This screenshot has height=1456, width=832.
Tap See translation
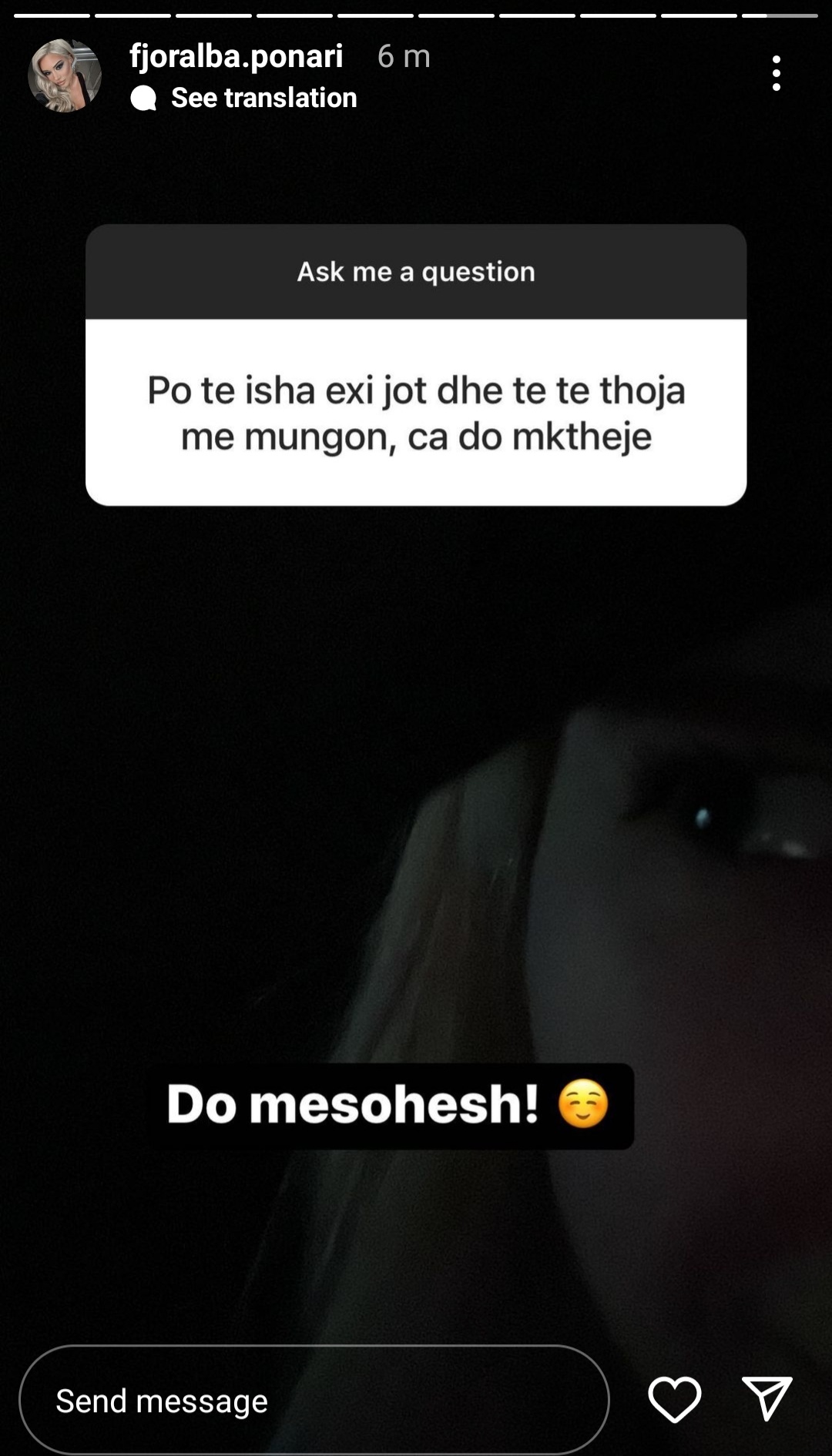click(x=263, y=98)
